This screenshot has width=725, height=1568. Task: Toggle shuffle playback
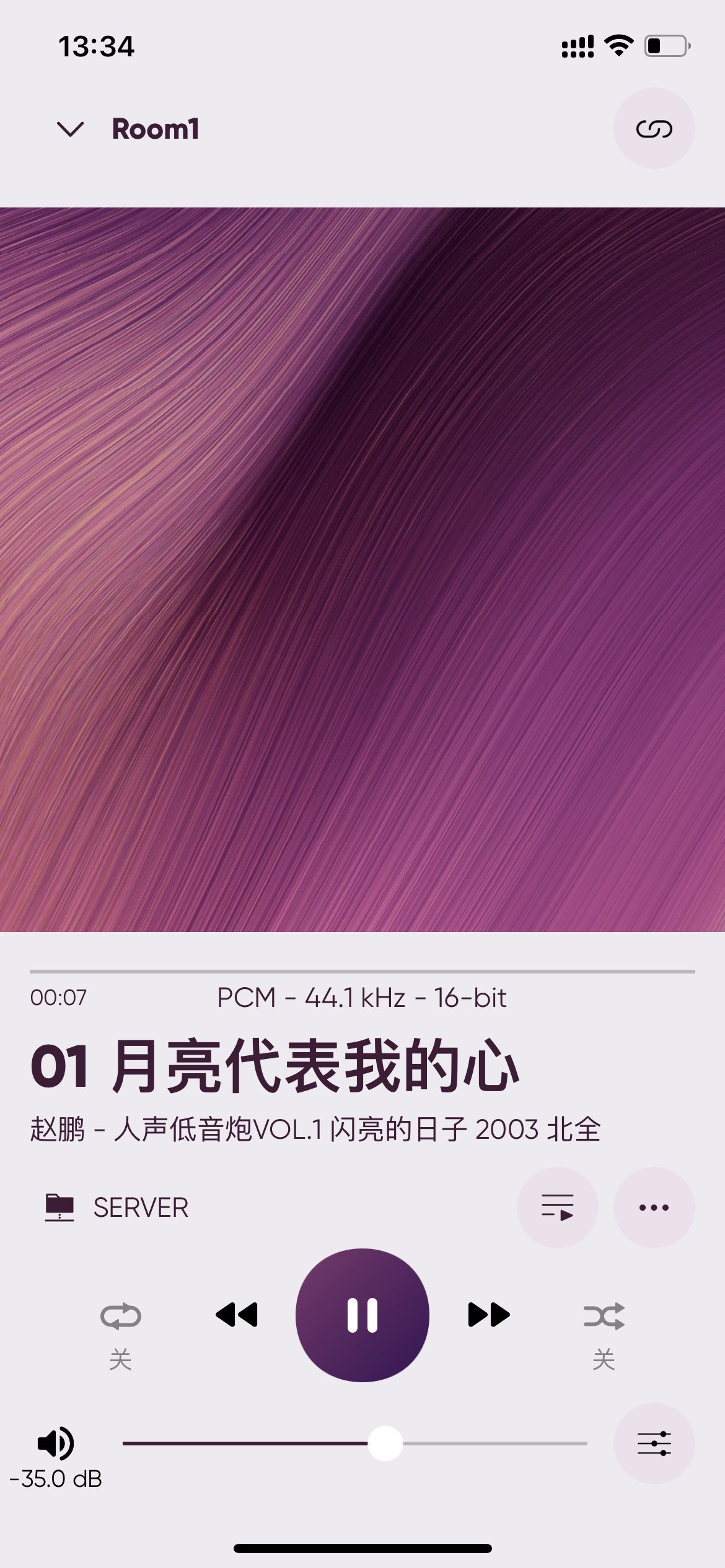pos(604,1316)
